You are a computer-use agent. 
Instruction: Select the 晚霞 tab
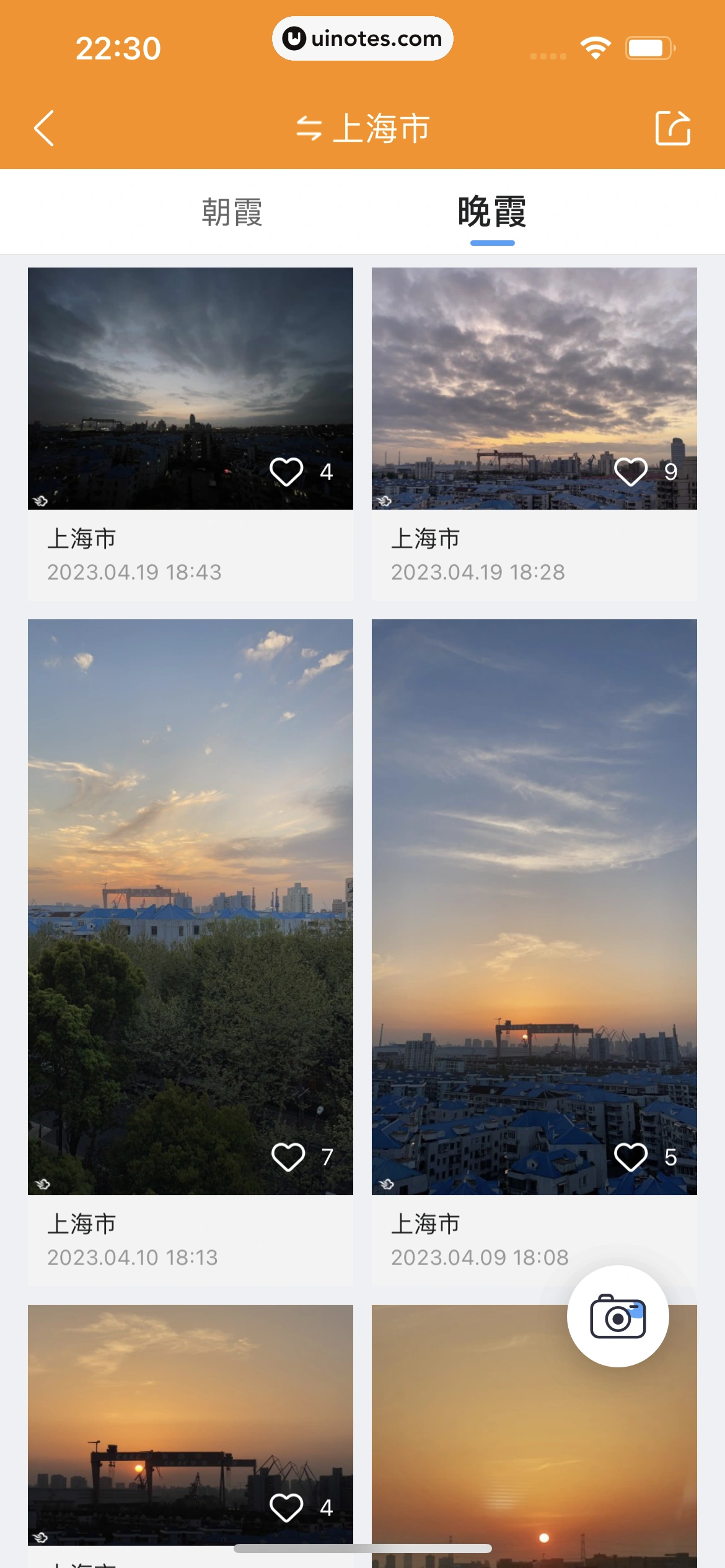click(491, 212)
